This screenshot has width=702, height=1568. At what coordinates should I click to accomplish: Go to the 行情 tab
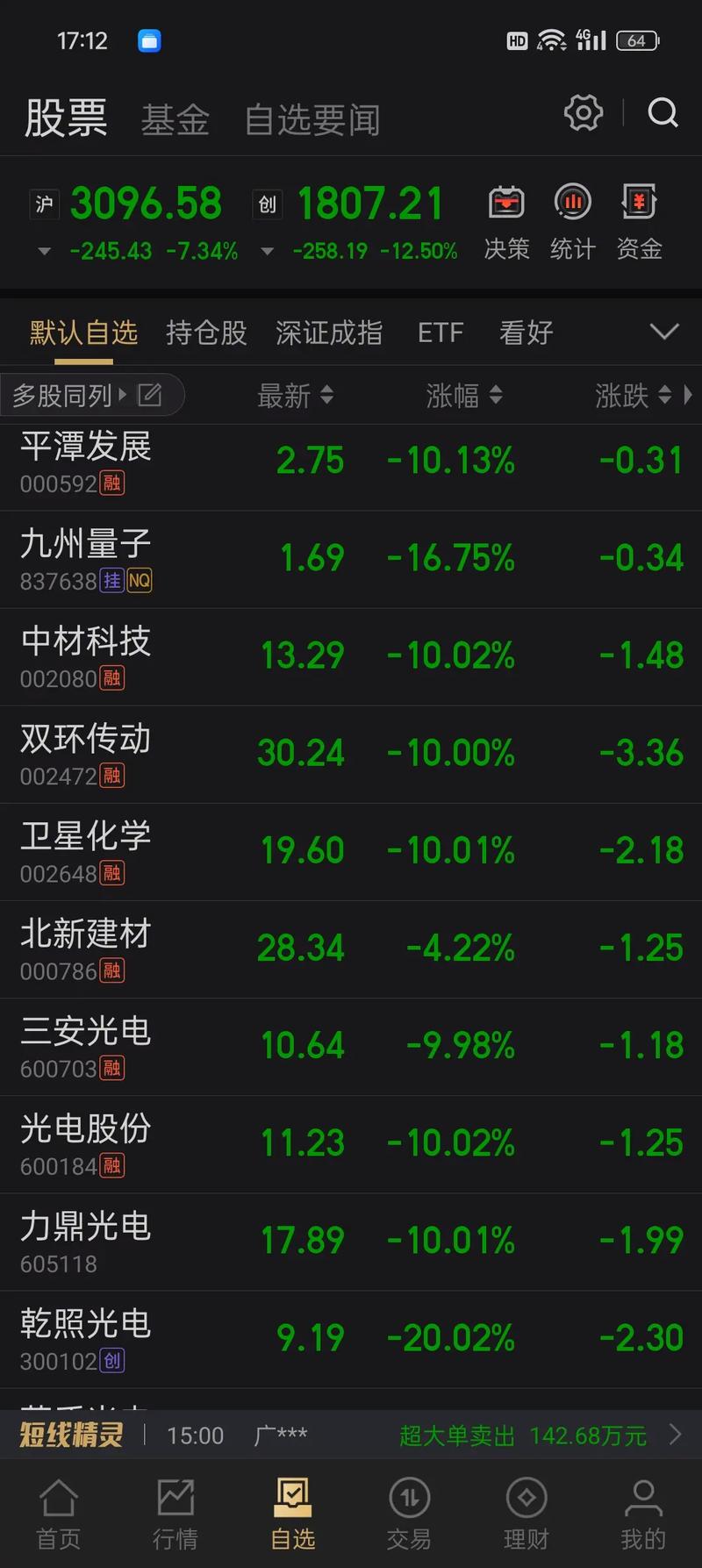(175, 1514)
